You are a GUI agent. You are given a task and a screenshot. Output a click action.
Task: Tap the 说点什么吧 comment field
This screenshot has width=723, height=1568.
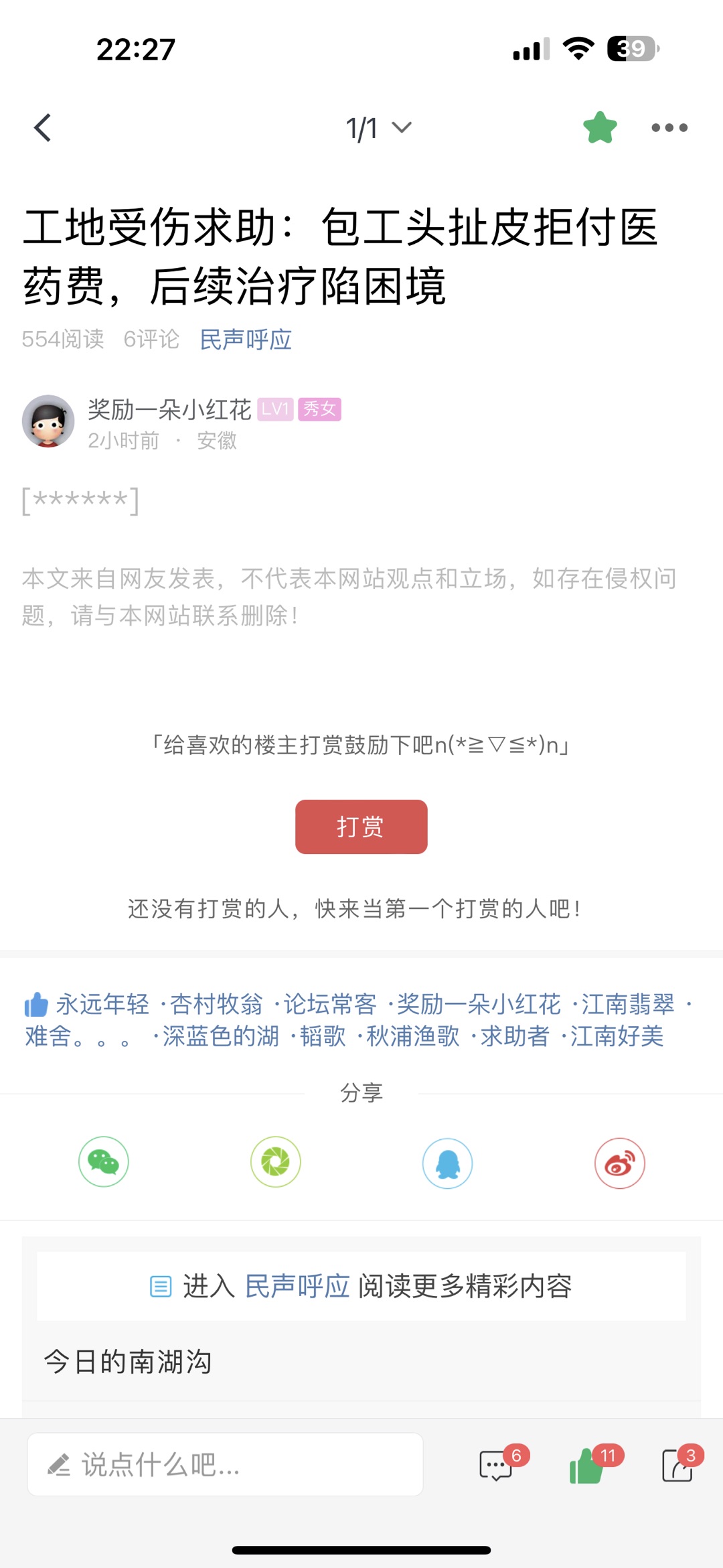(225, 1465)
